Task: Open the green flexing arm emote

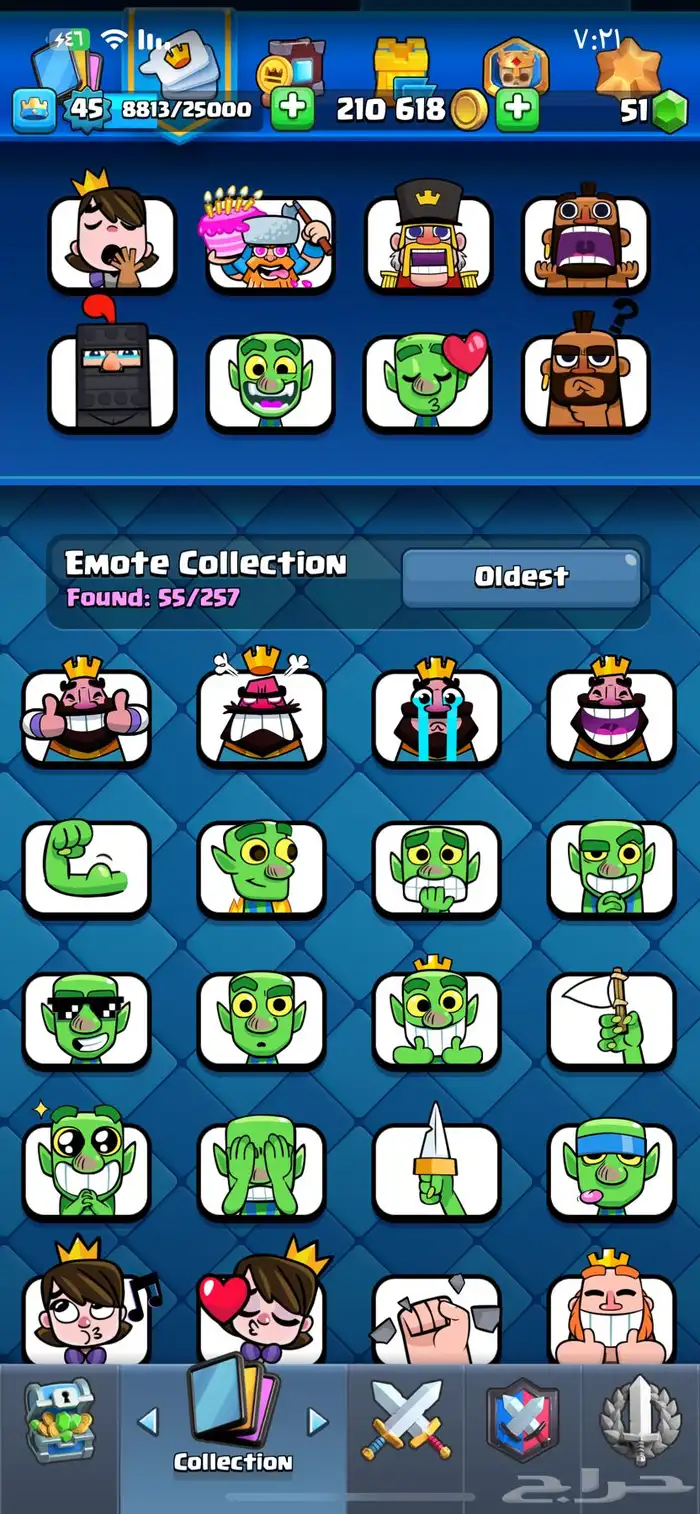Action: [x=86, y=868]
